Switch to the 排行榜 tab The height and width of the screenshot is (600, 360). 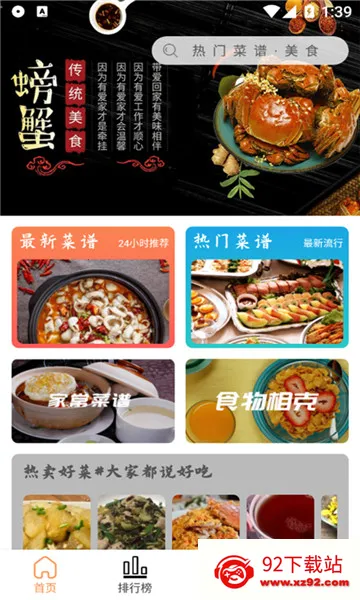click(135, 575)
